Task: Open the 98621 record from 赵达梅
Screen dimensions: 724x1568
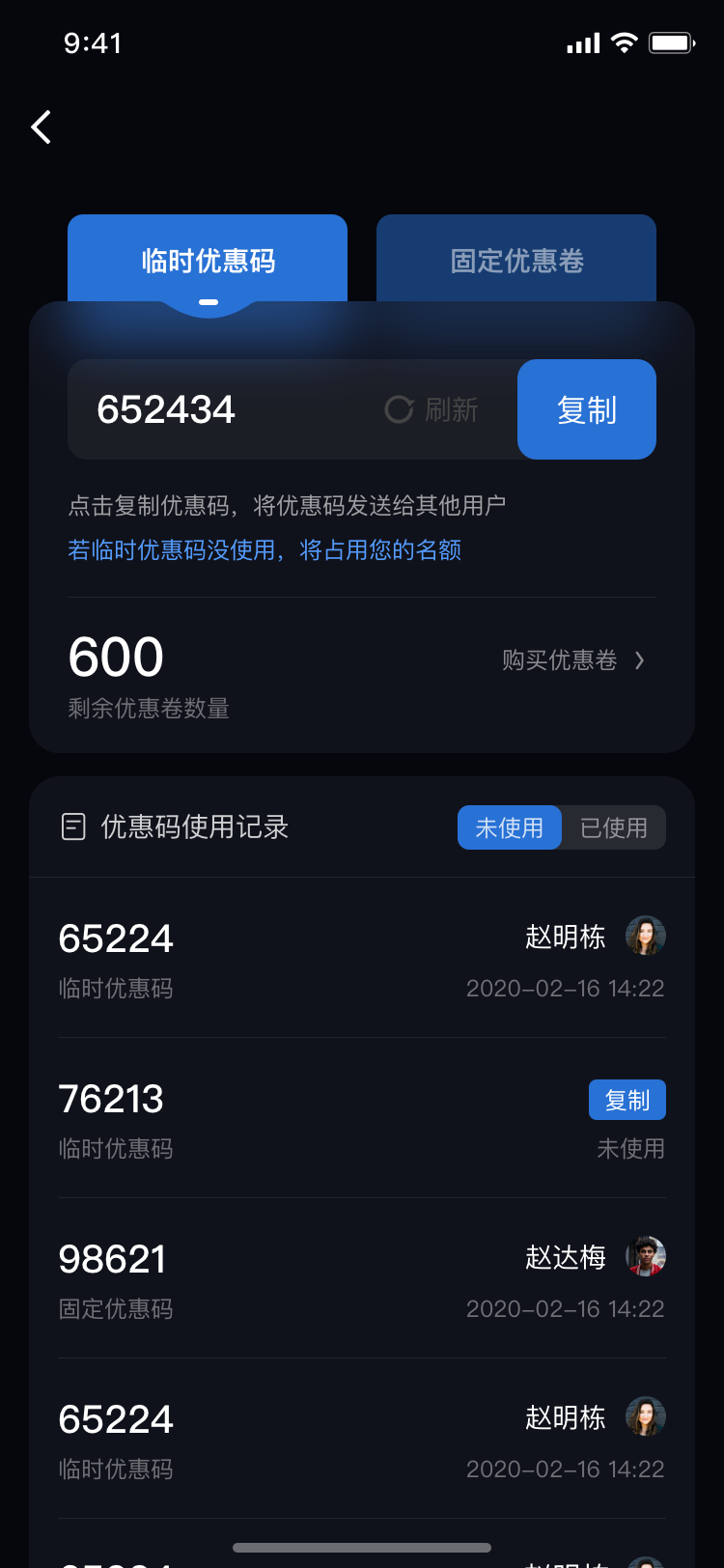Action: (x=361, y=1278)
